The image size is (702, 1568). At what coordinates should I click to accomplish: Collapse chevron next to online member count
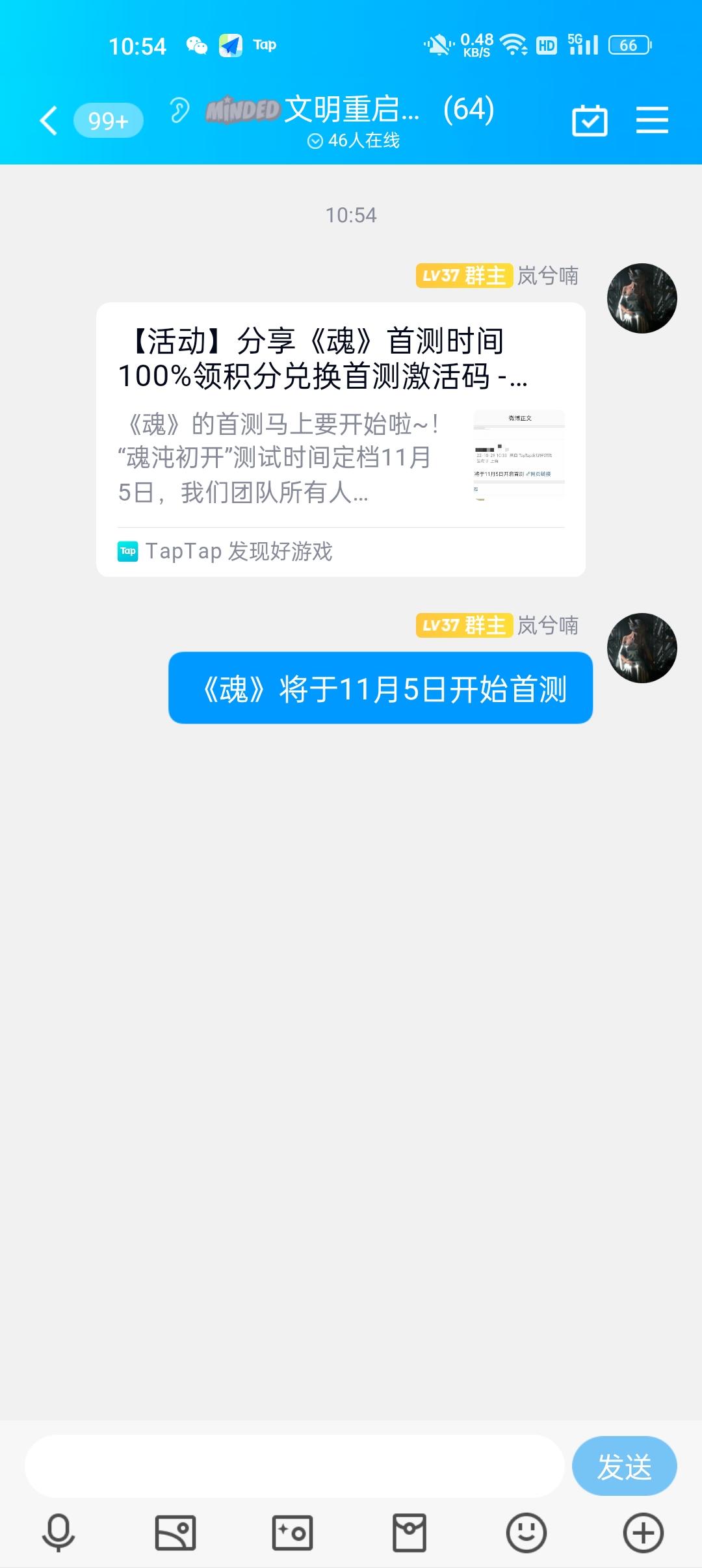pyautogui.click(x=315, y=140)
